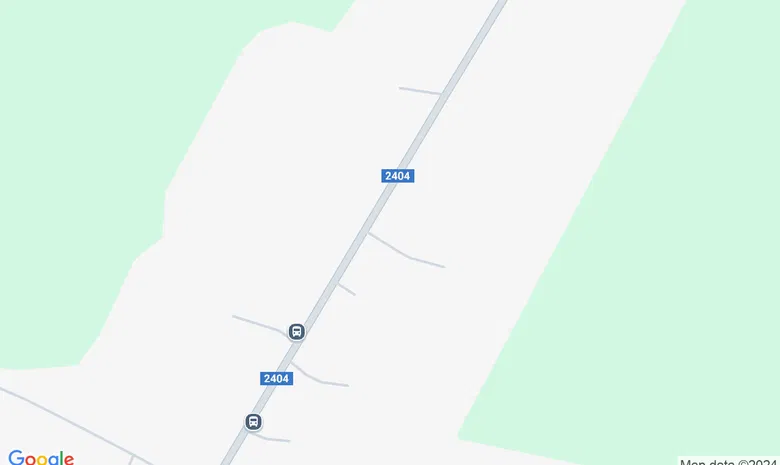The height and width of the screenshot is (465, 780).
Task: Open the bus stop nearest the Google logo
Action: tap(253, 422)
